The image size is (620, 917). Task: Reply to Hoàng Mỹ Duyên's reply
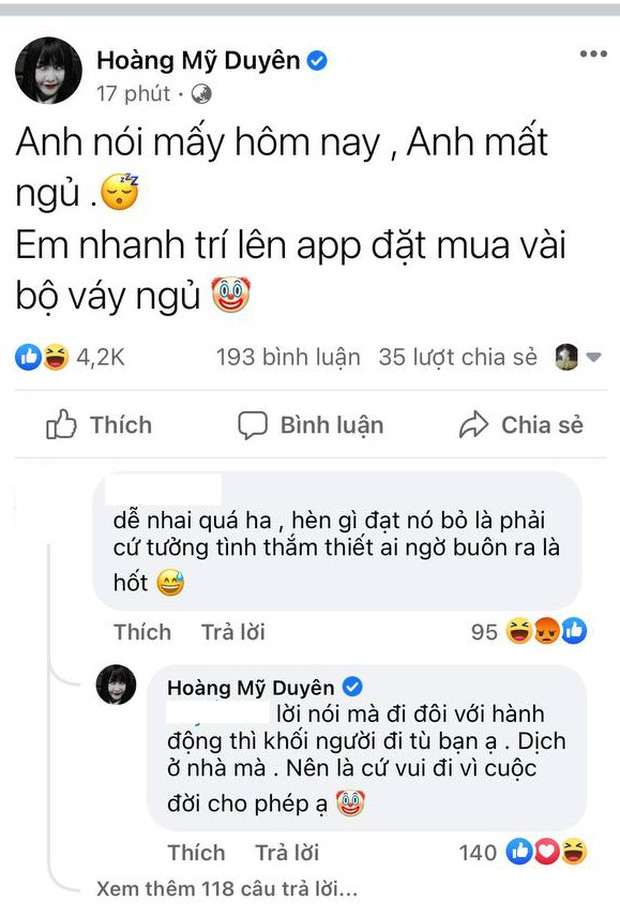tap(287, 852)
